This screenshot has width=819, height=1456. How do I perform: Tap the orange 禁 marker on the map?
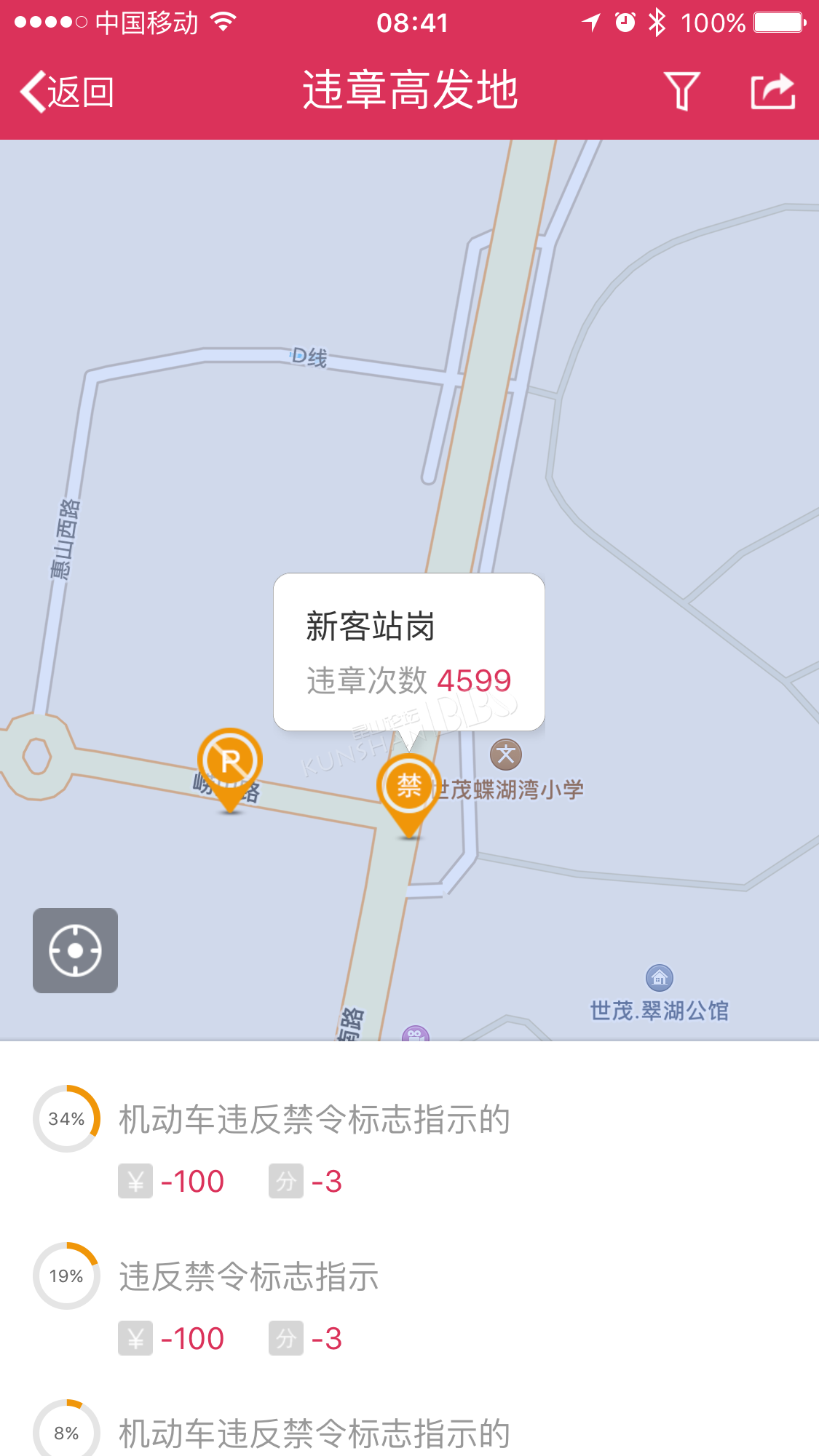click(409, 796)
